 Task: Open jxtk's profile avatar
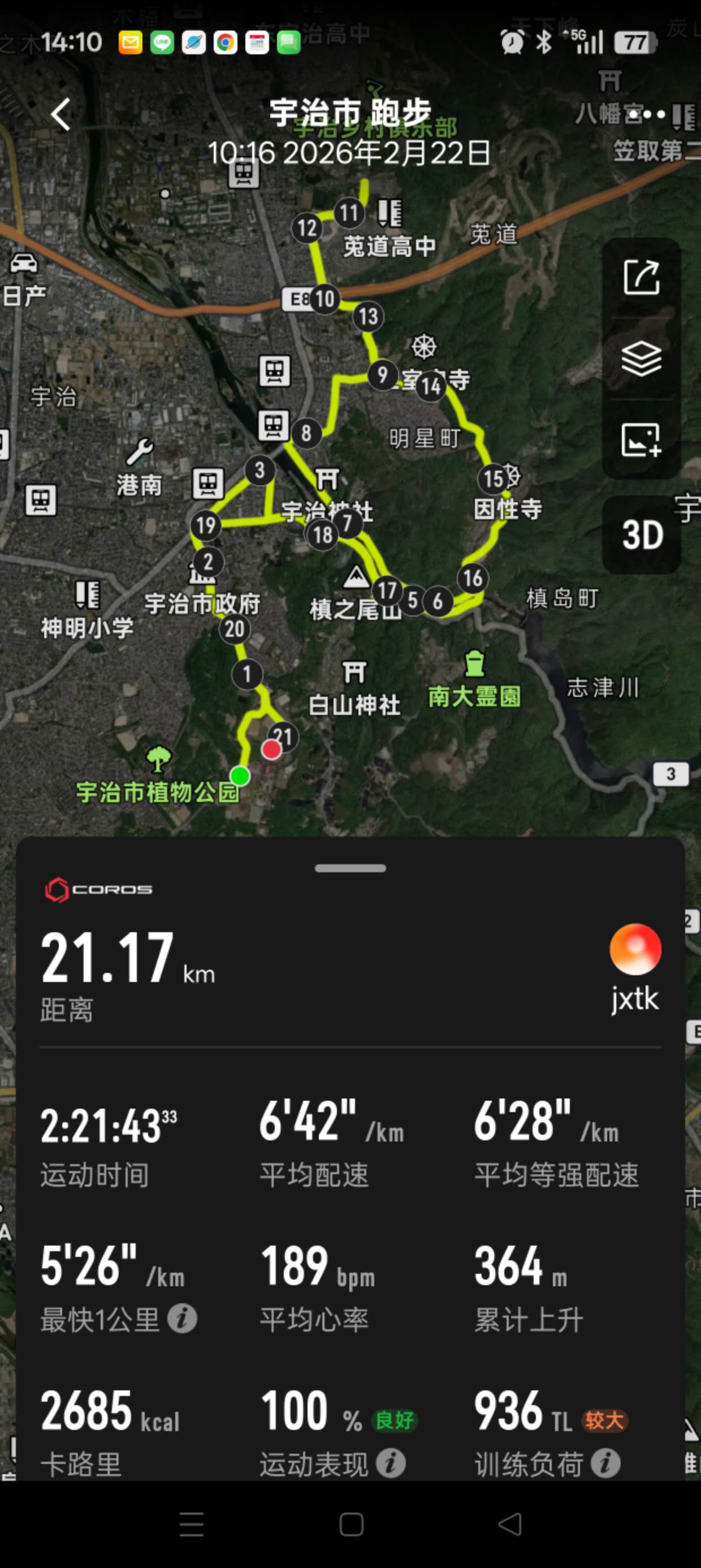(635, 950)
